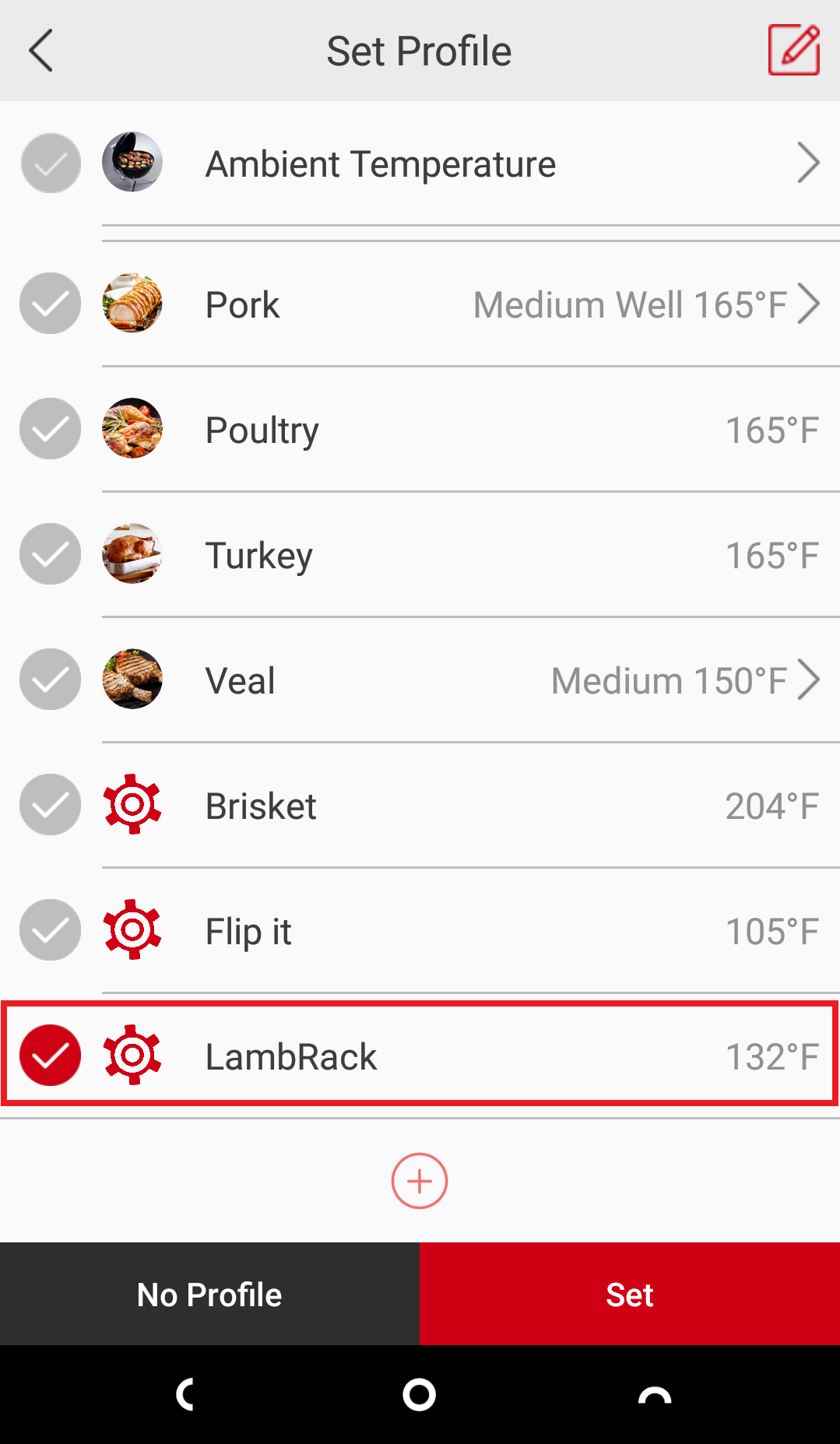Expand the Ambient Temperature chevron
840x1444 pixels.
point(810,163)
